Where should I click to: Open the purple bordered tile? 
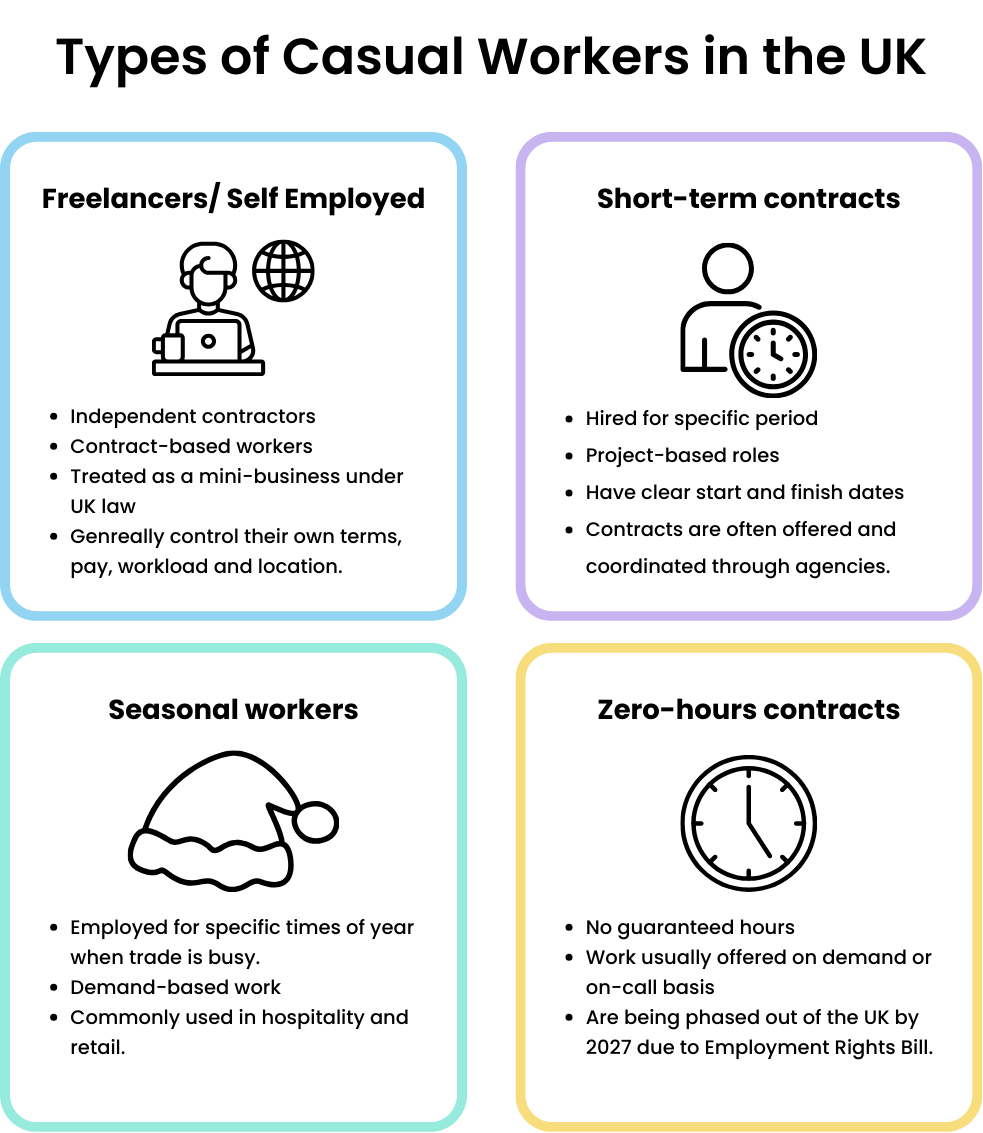coord(749,376)
